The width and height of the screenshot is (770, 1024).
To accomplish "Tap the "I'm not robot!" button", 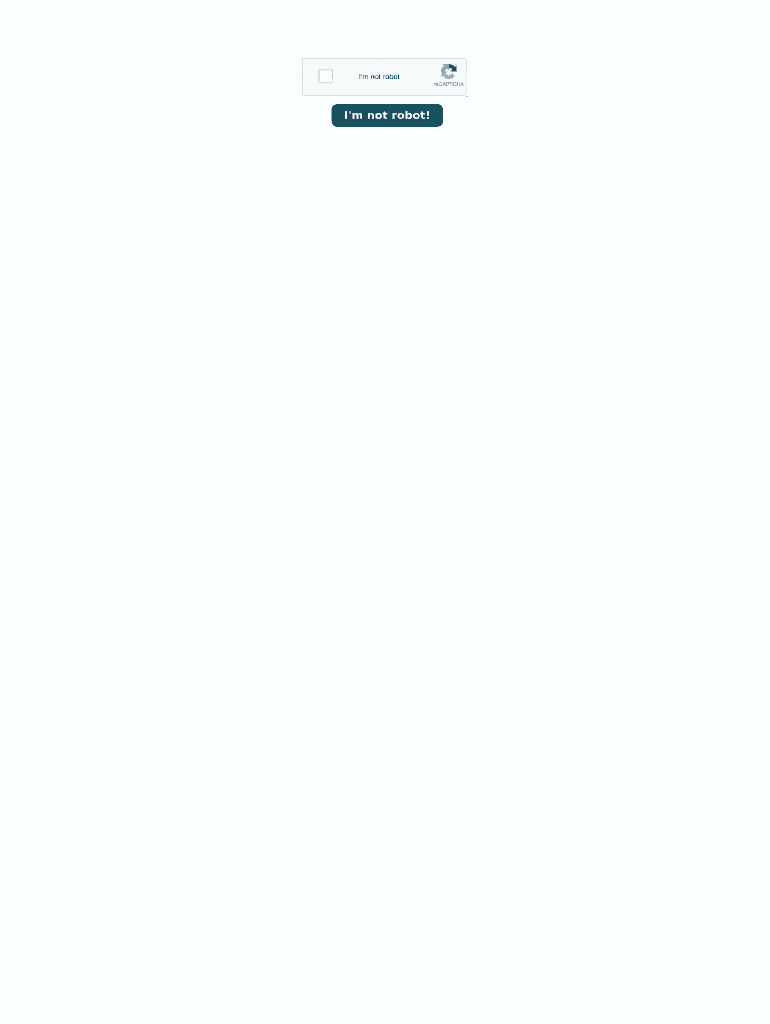I will point(387,116).
